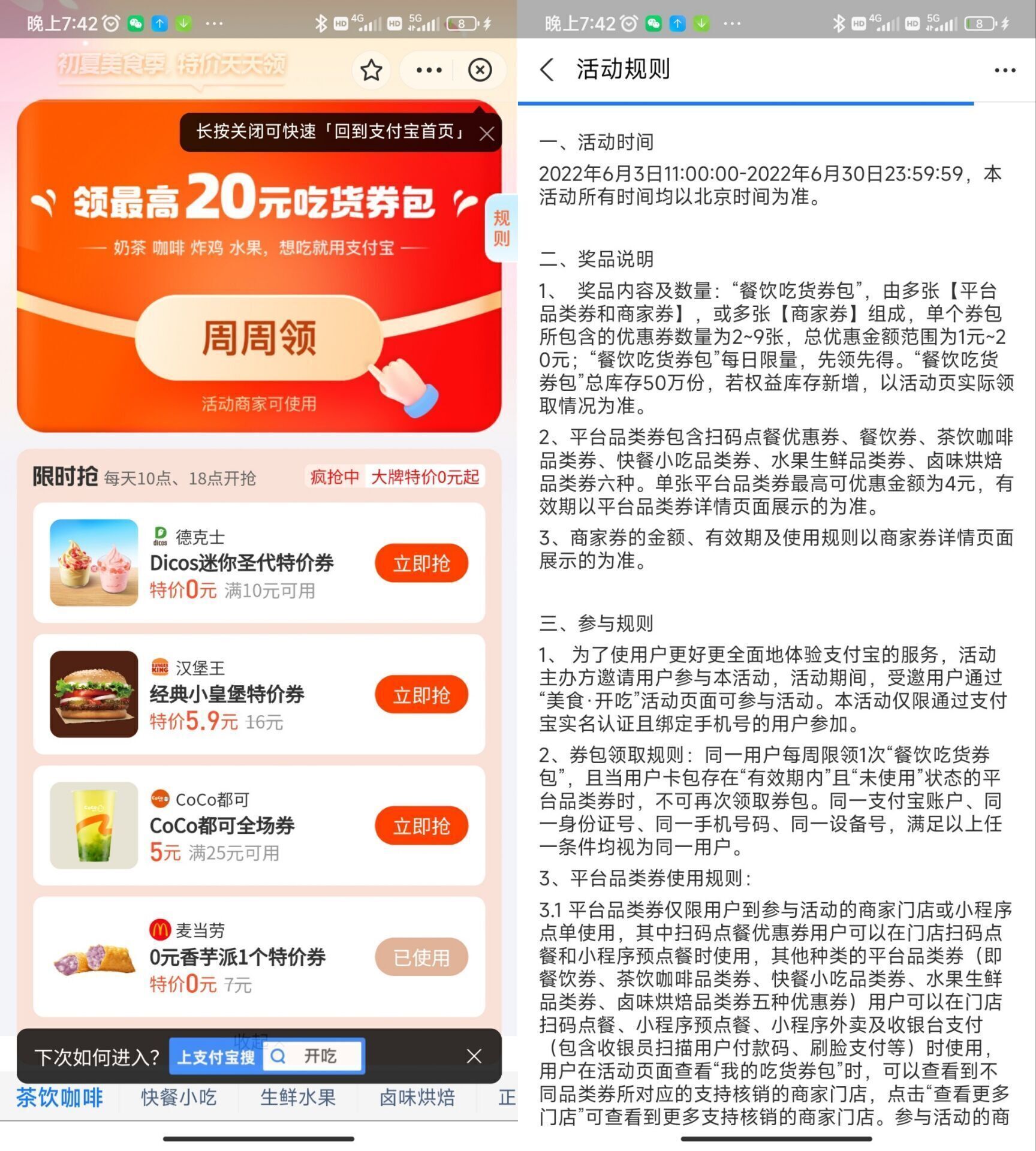Dismiss the 长按关闭 tooltip
This screenshot has width=1036, height=1151.
pyautogui.click(x=487, y=133)
